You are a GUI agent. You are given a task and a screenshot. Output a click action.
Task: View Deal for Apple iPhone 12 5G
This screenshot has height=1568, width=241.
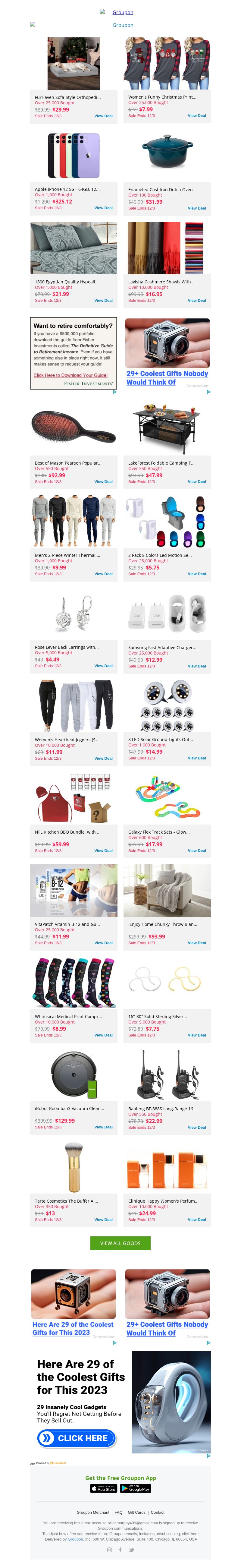click(103, 208)
